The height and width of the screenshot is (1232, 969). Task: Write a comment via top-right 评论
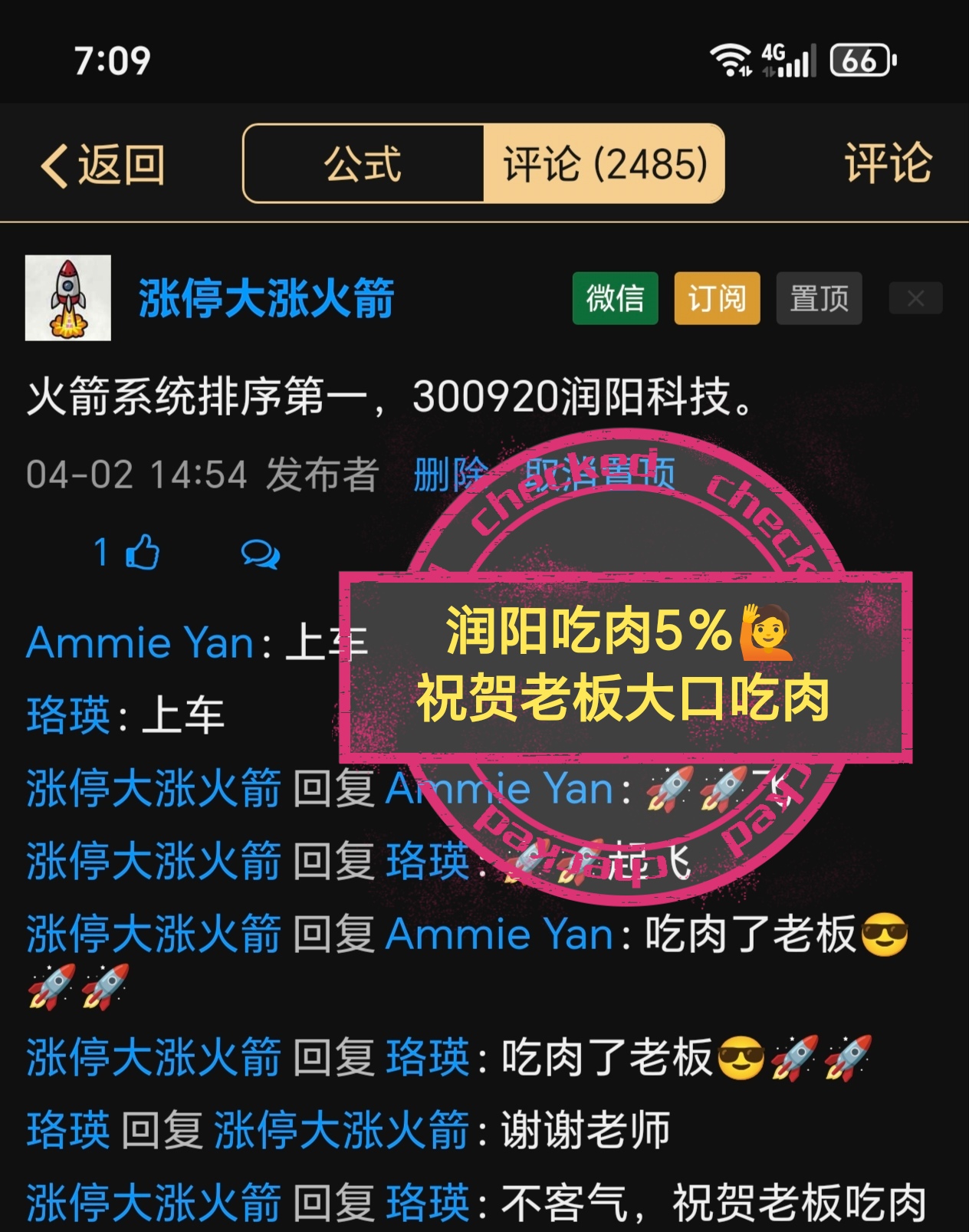coord(888,163)
